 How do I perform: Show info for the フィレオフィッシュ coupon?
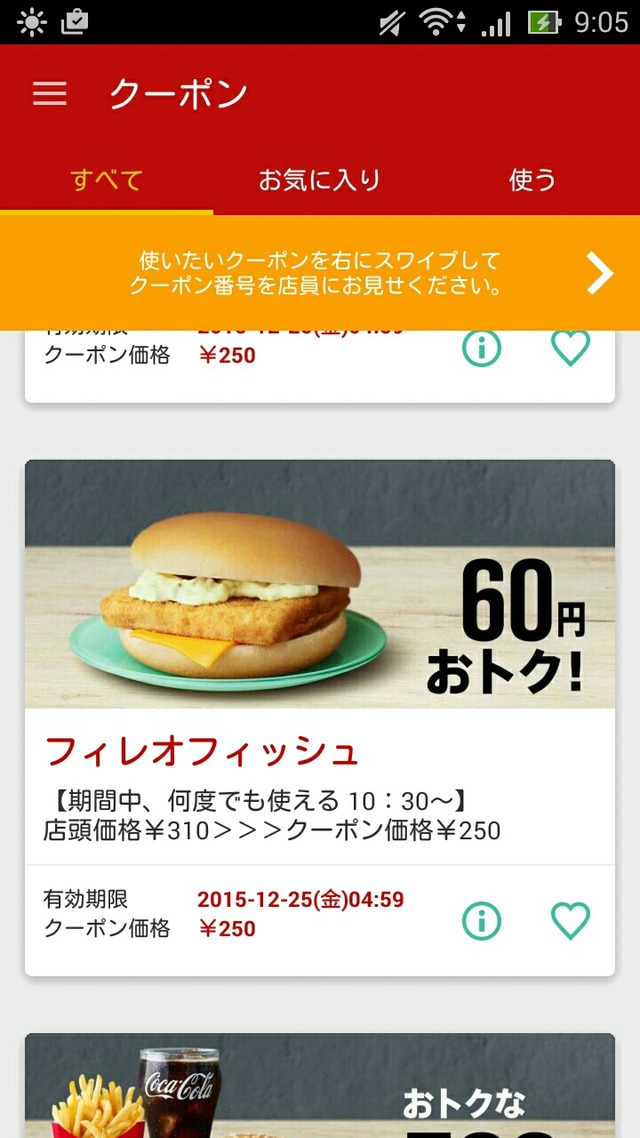[481, 920]
